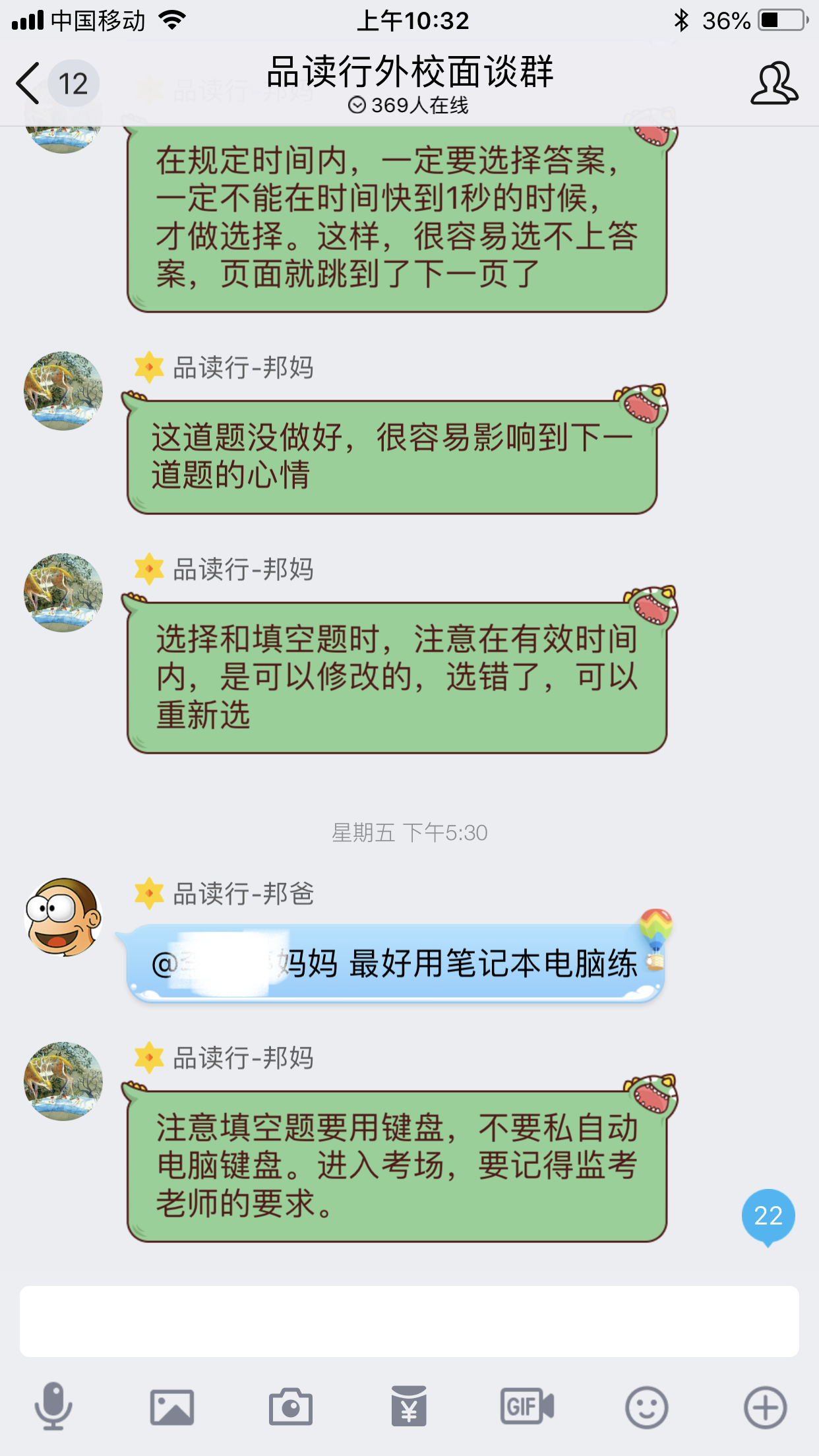Viewport: 819px width, 1456px height.
Task: Tap the message input field
Action: coord(409,1321)
